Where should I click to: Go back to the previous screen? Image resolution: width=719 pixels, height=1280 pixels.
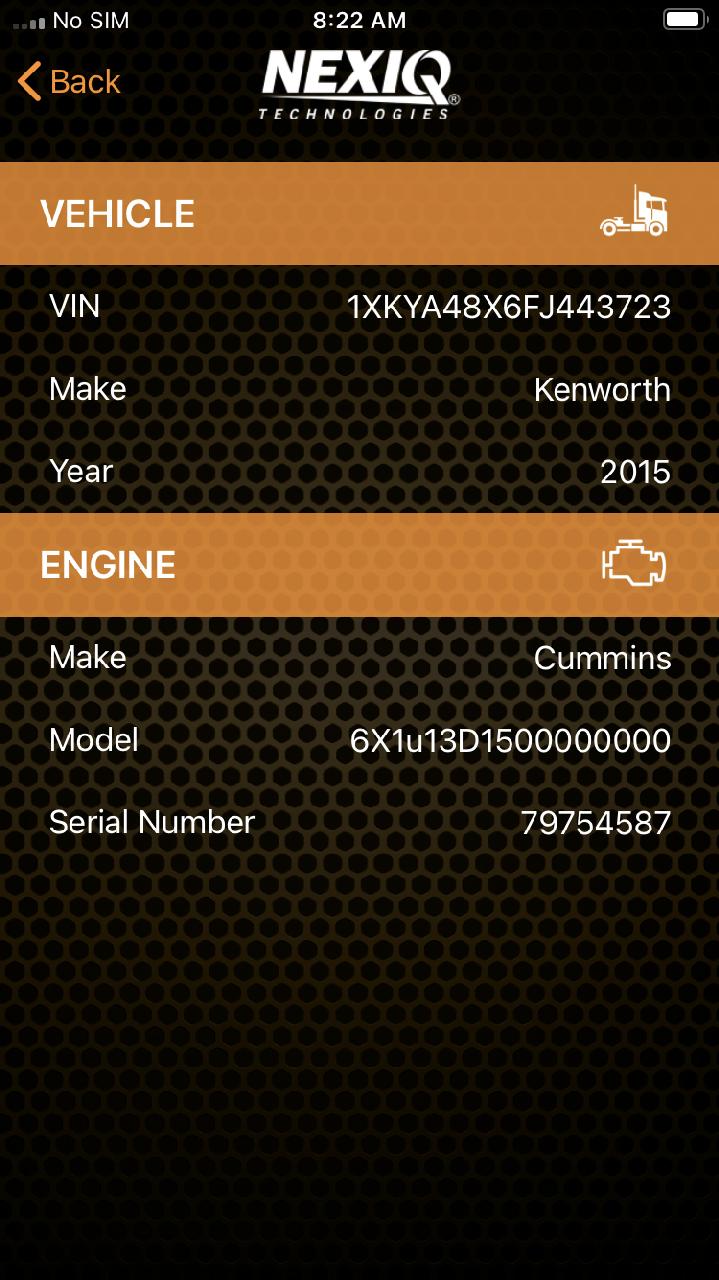point(68,82)
